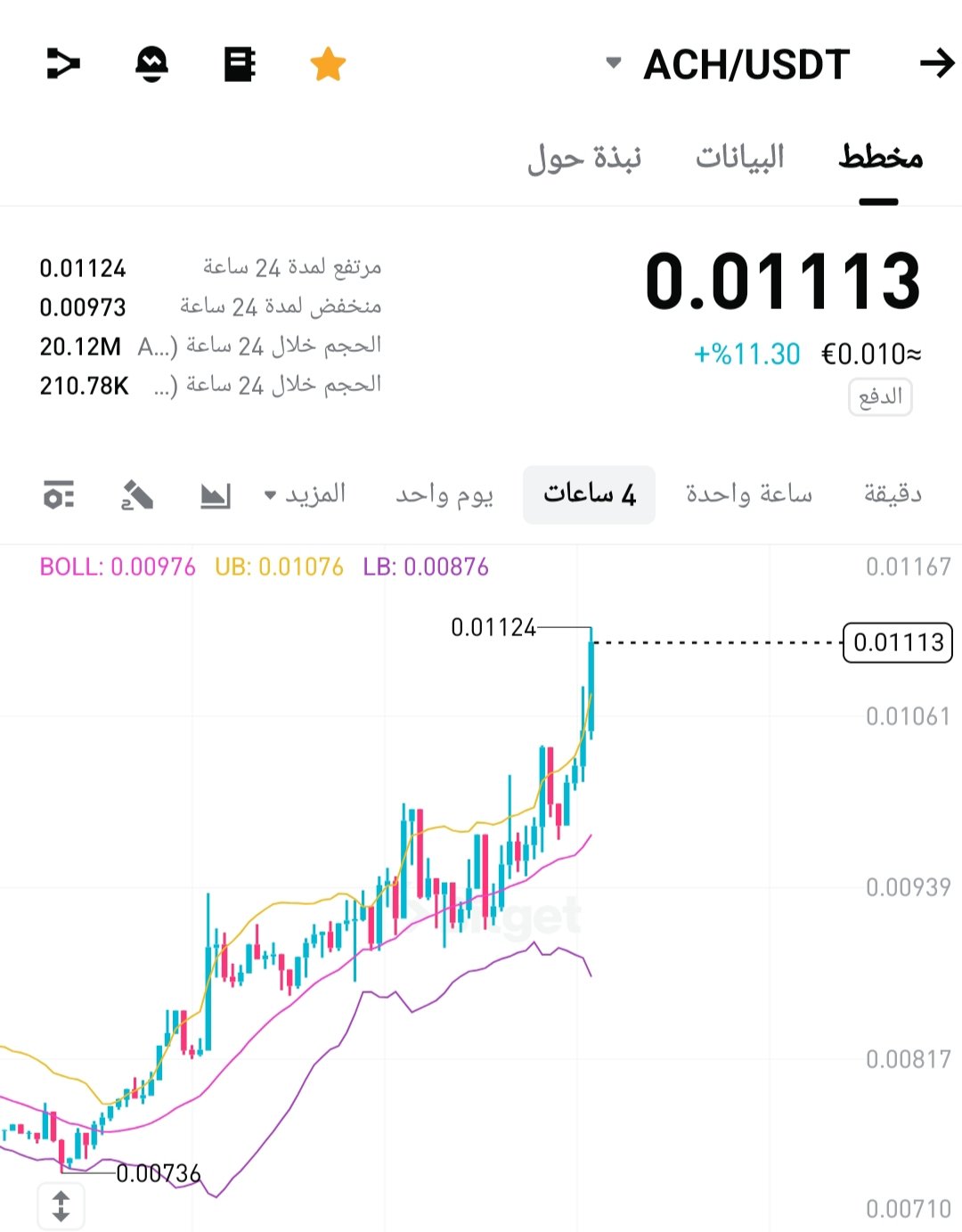The width and height of the screenshot is (962, 1232).
Task: Switch to the نبذة حول about tab
Action: pos(583,158)
